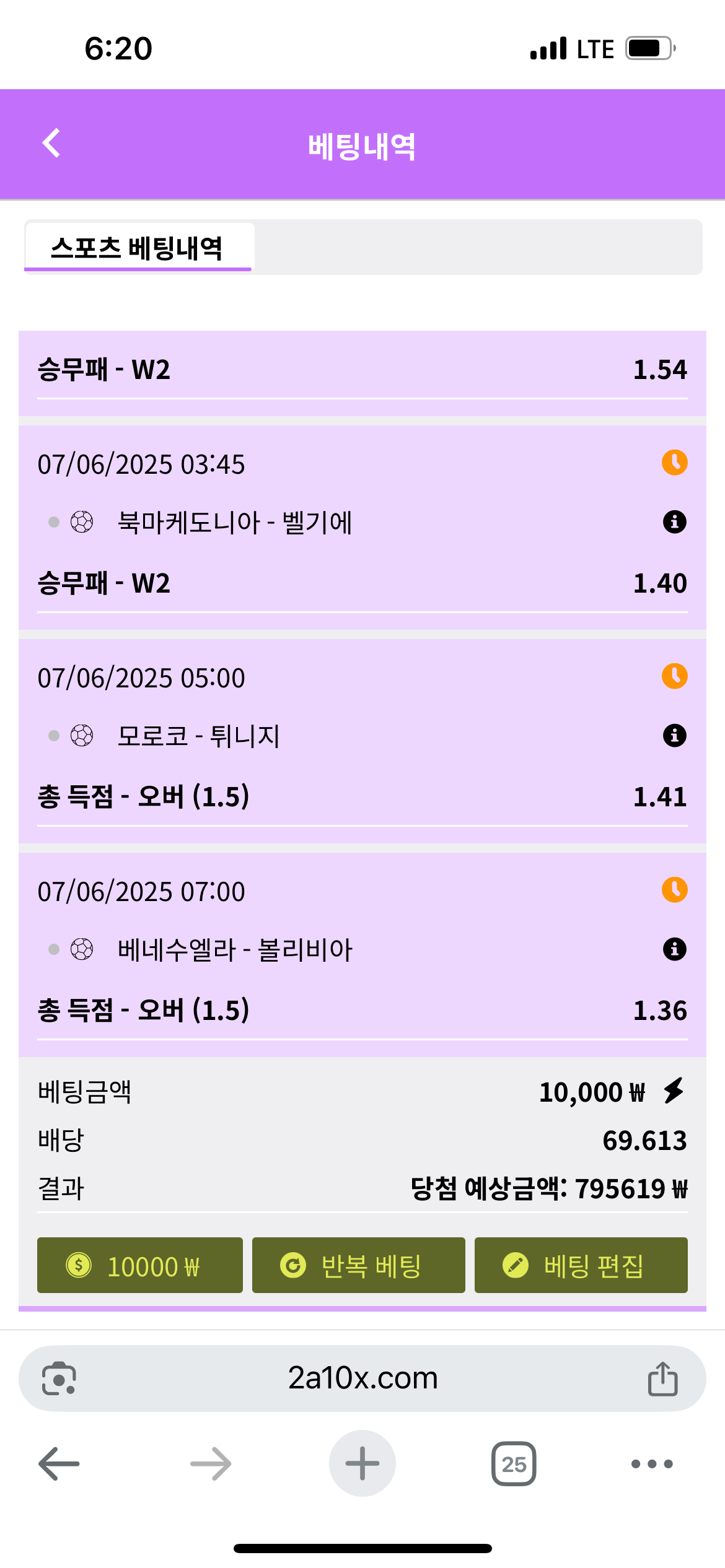Open info for 모로코 - 튀니지 match
The width and height of the screenshot is (725, 1568).
[x=674, y=736]
